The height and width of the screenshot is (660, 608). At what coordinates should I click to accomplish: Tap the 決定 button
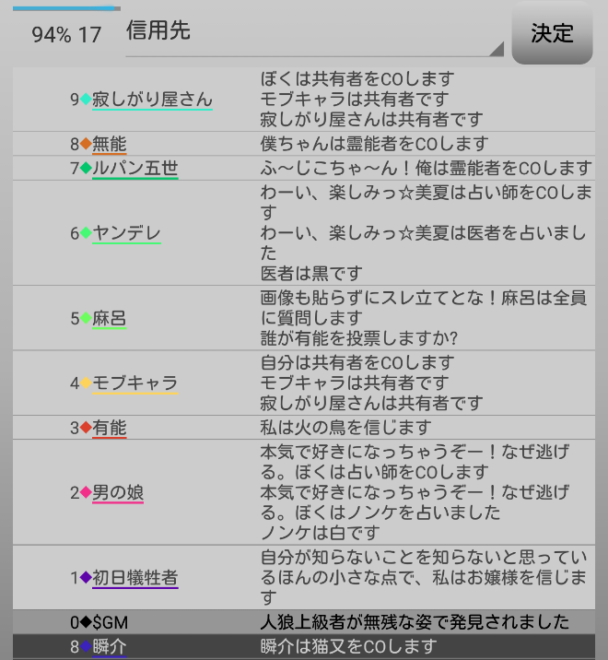(x=552, y=34)
